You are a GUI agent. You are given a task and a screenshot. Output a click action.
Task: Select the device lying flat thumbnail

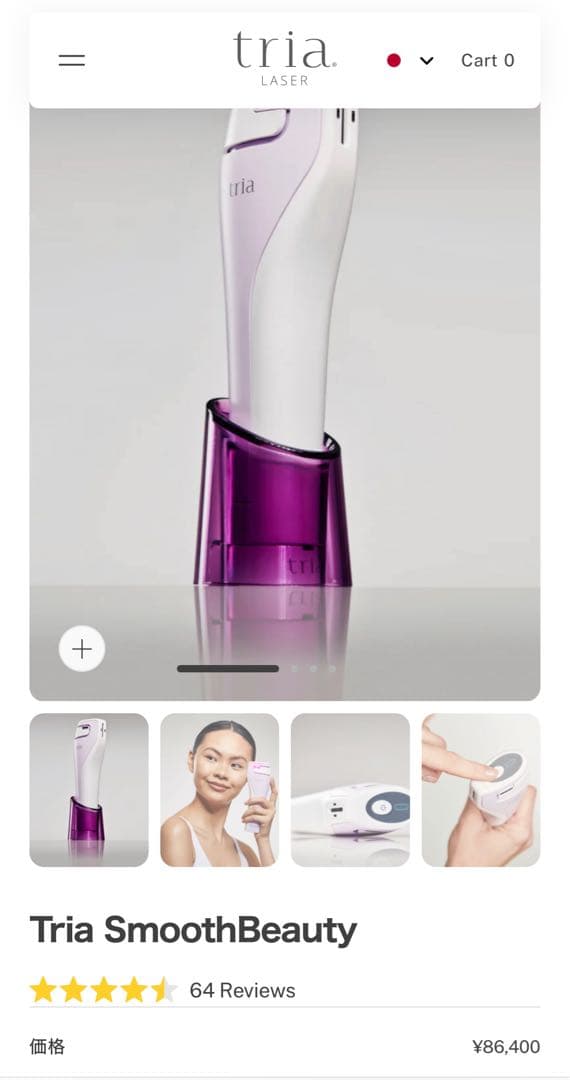(x=350, y=790)
